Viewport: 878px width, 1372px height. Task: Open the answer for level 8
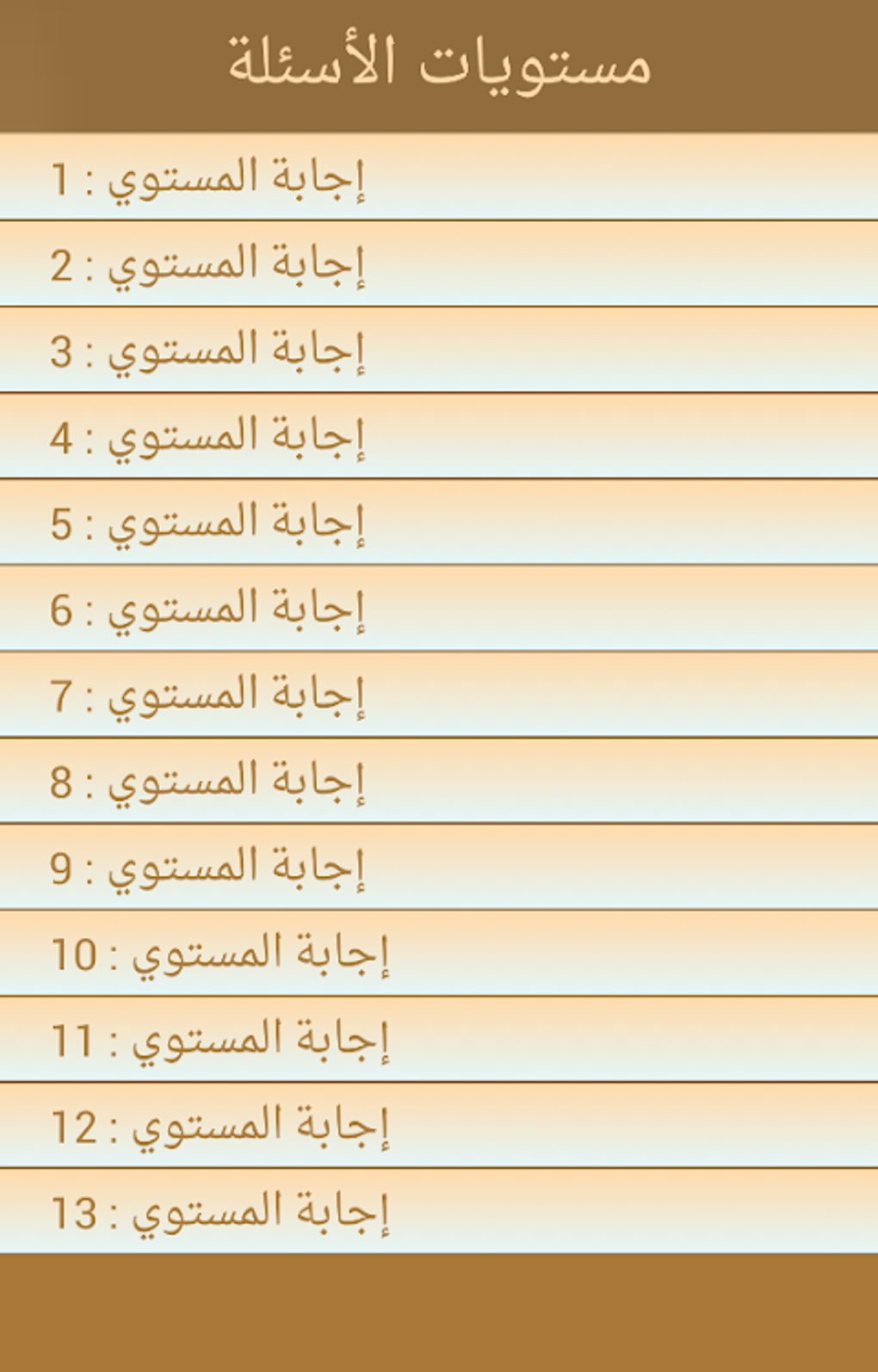click(439, 780)
